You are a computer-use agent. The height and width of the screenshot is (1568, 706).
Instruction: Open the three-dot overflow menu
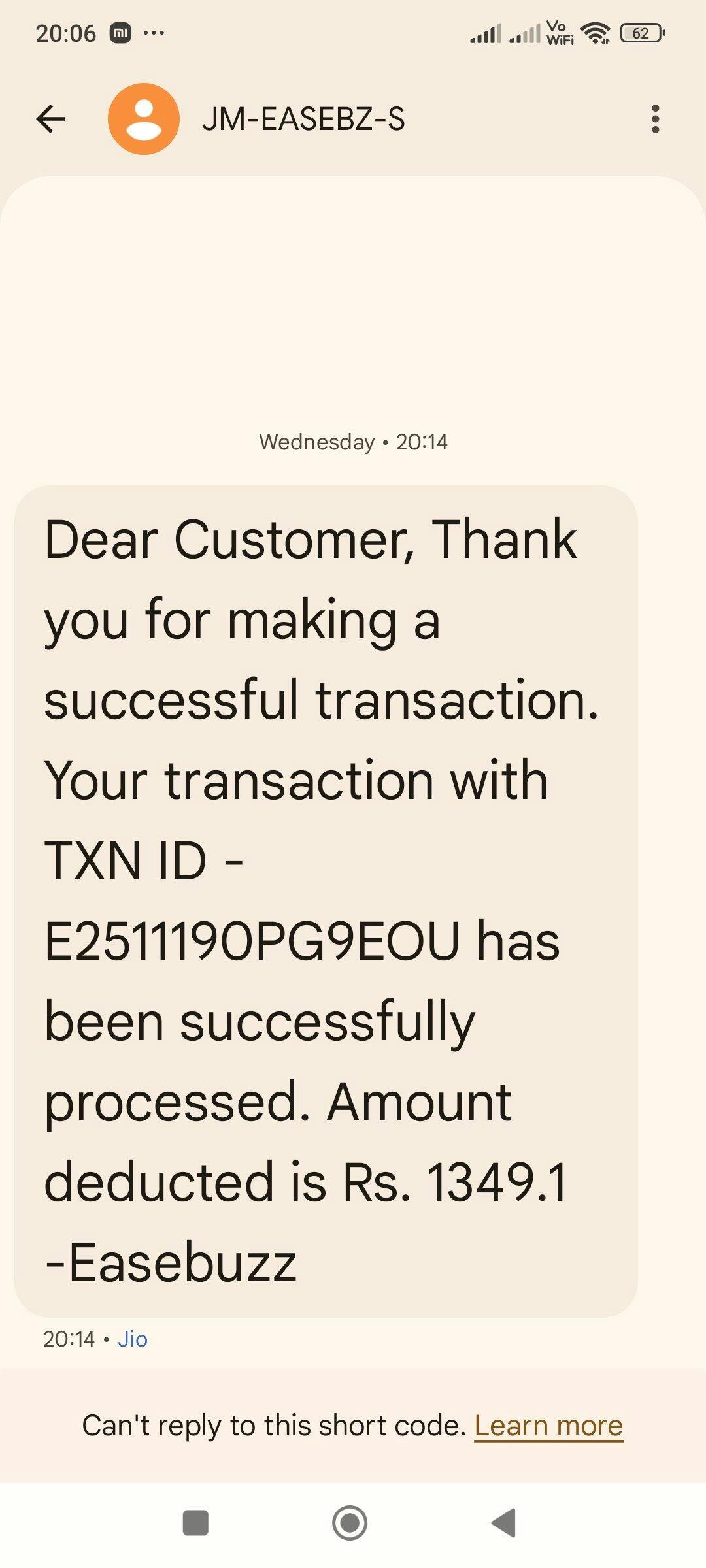click(655, 119)
